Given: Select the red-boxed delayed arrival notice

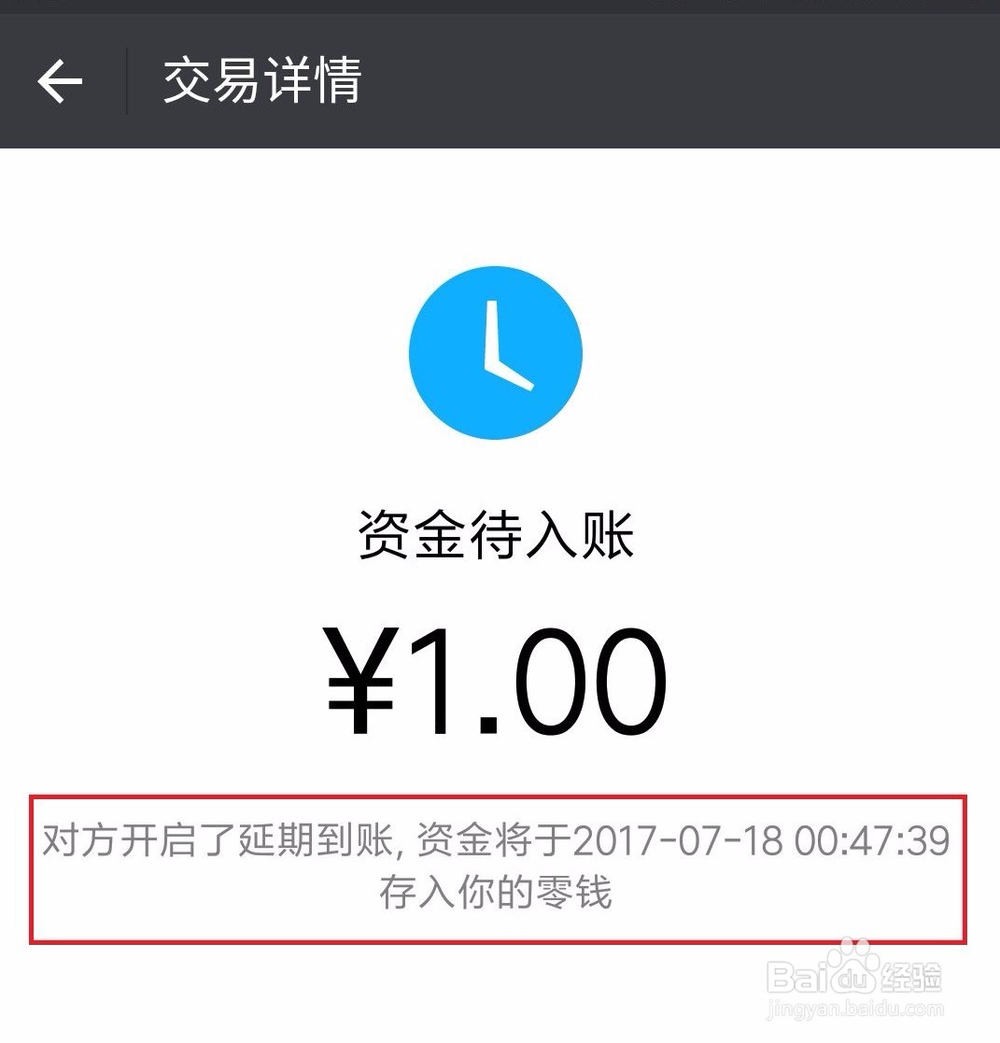Looking at the screenshot, I should click(x=500, y=868).
